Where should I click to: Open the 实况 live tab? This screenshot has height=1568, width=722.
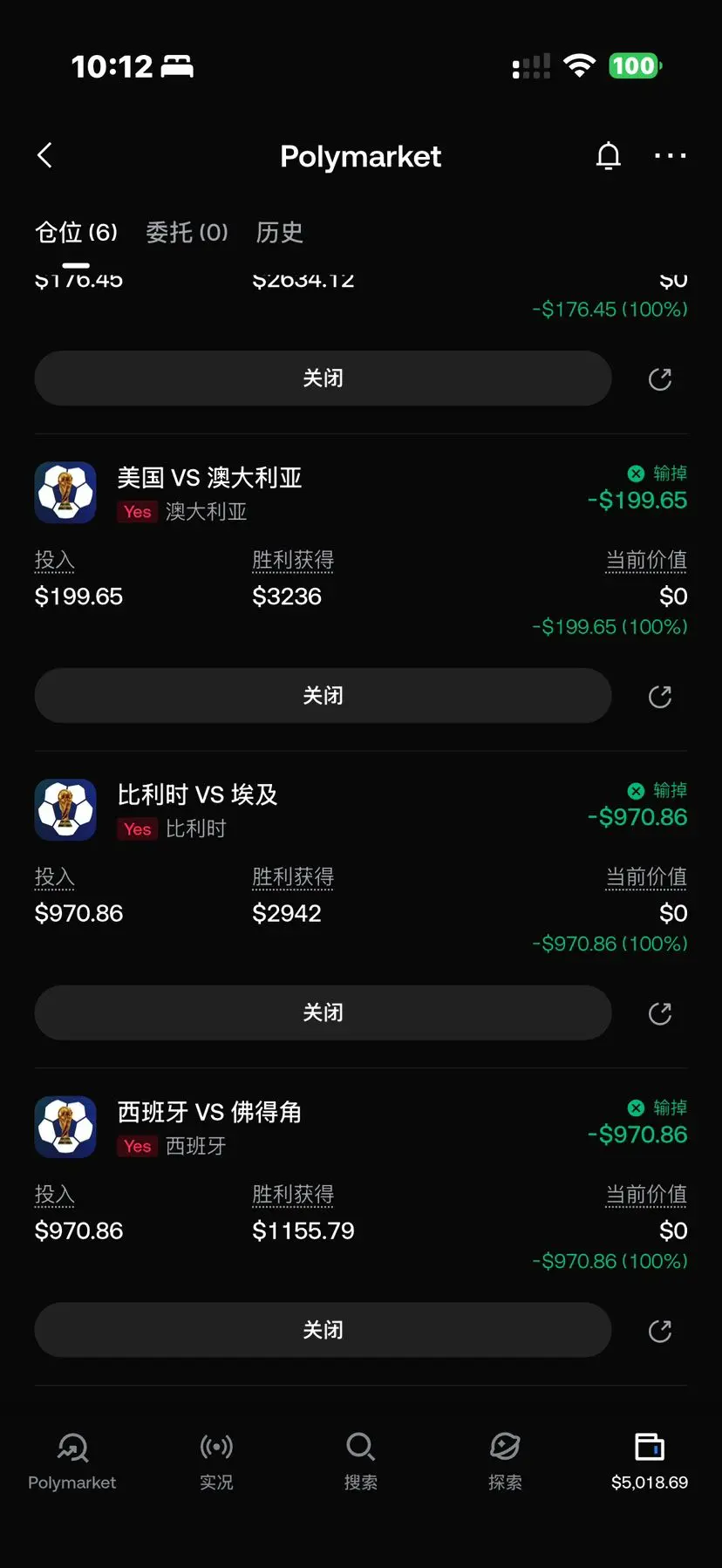216,1462
